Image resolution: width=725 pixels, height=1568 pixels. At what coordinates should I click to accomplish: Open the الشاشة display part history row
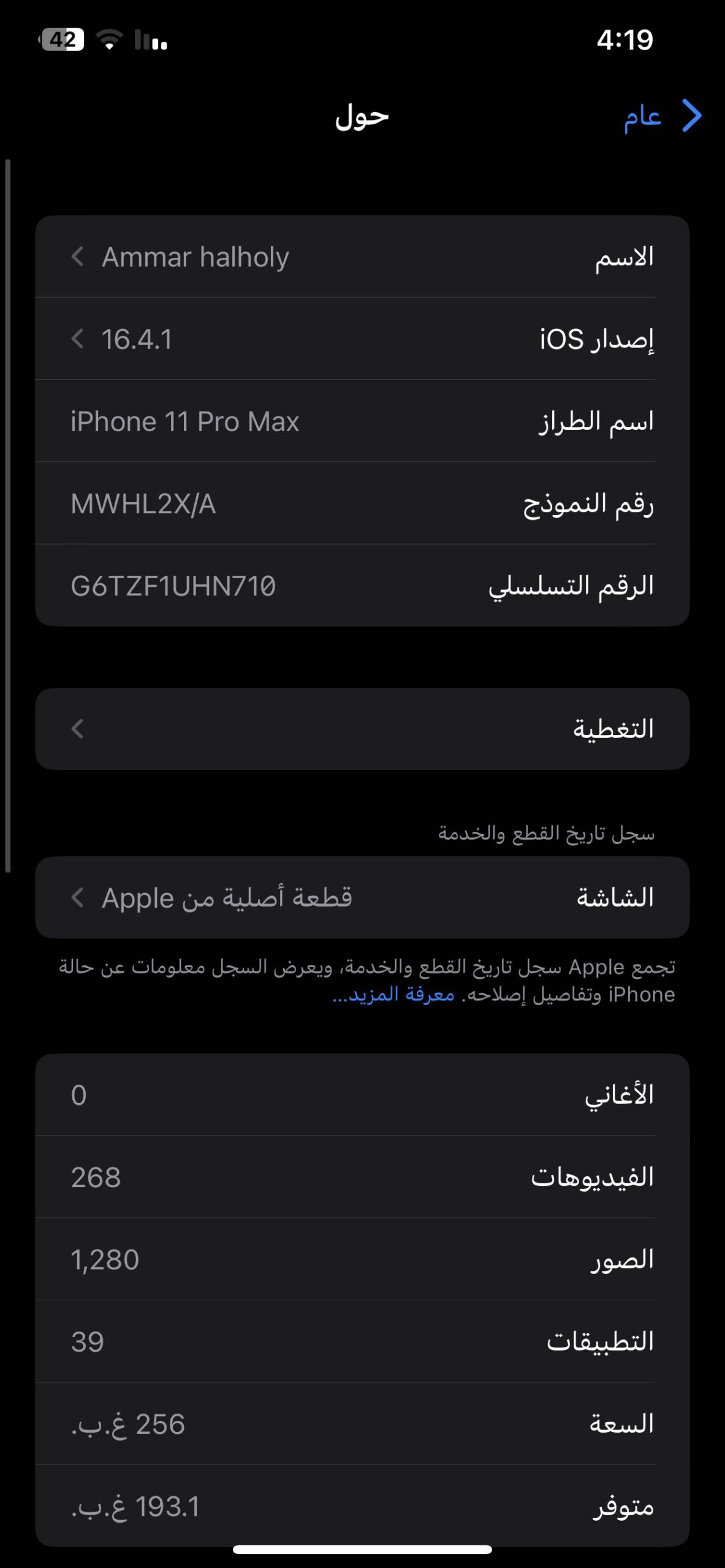click(x=362, y=897)
